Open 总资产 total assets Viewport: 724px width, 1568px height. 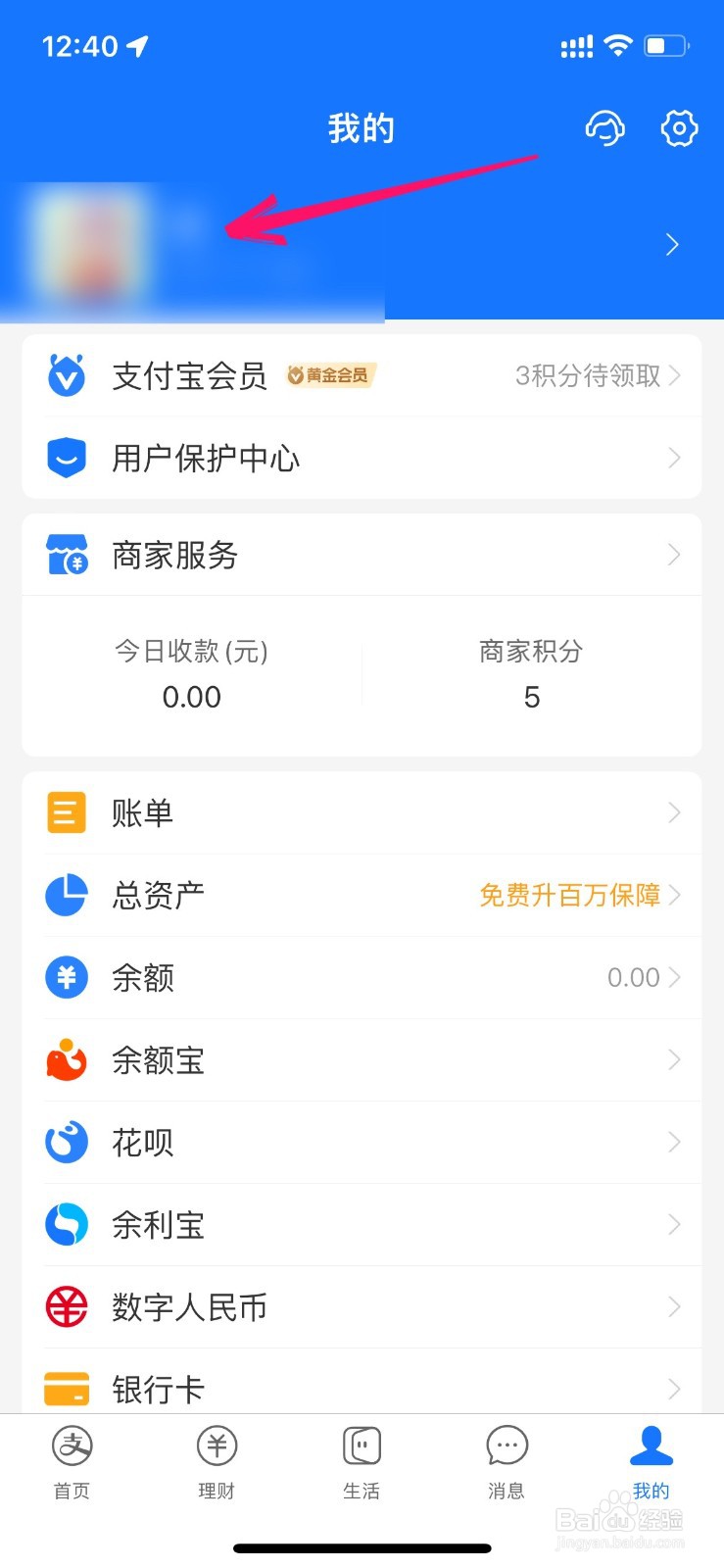(x=362, y=895)
